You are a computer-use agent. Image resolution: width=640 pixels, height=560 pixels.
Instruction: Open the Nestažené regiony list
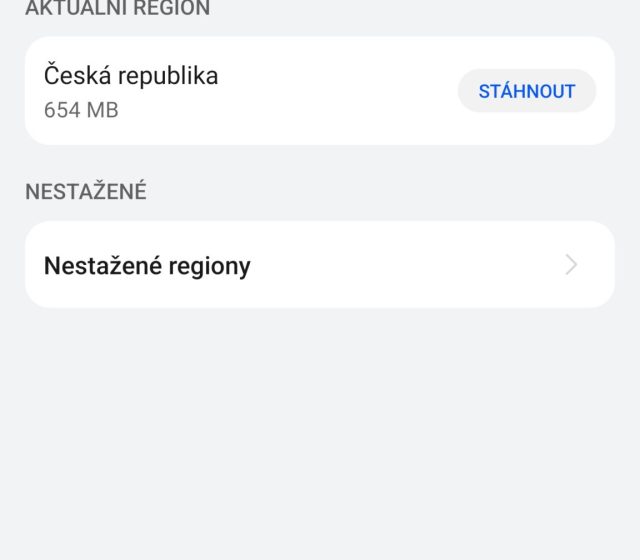[x=320, y=265]
